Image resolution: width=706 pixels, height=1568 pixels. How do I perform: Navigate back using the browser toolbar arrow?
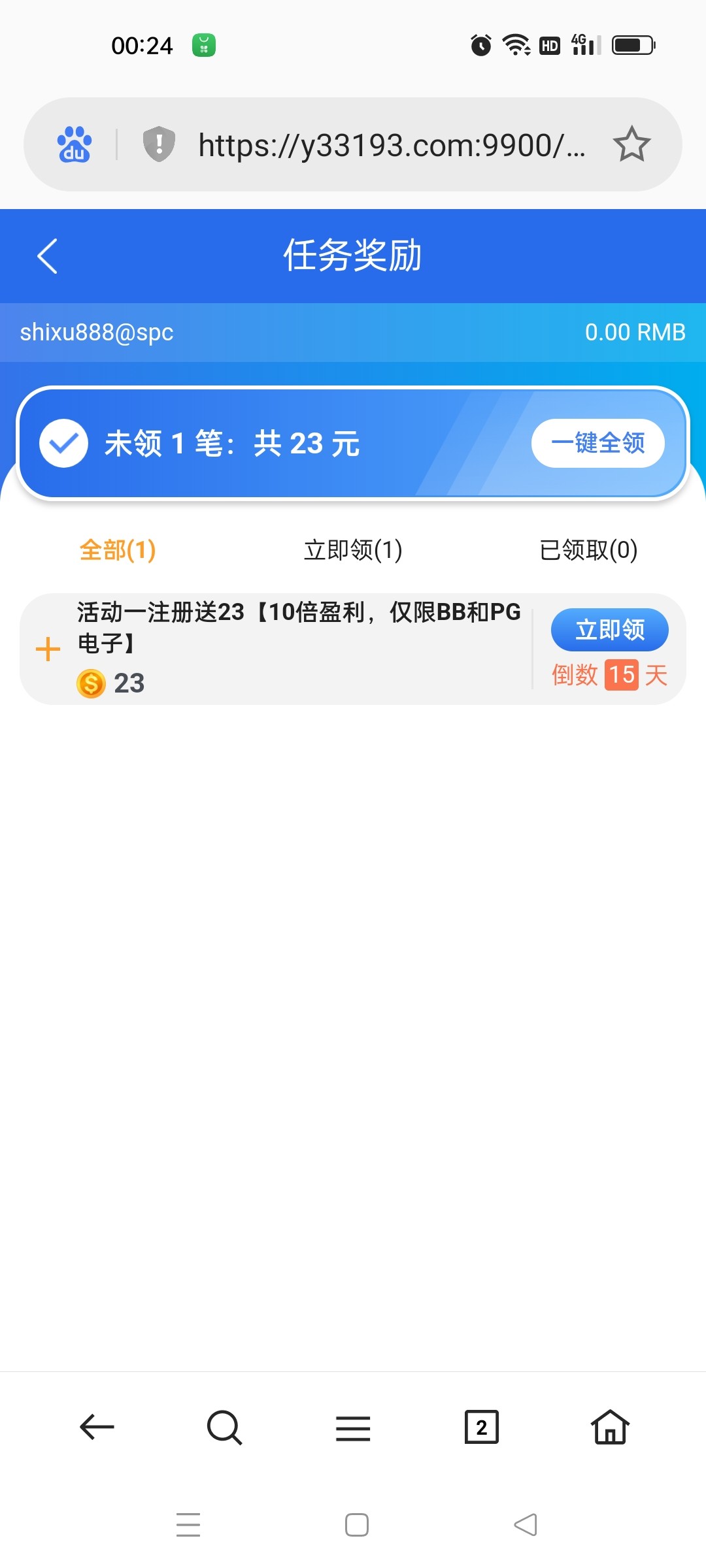click(x=97, y=1427)
